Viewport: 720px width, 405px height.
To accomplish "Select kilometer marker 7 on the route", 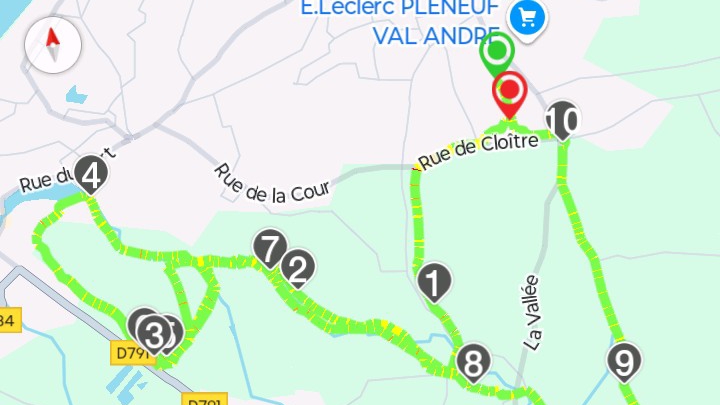I will (x=268, y=247).
